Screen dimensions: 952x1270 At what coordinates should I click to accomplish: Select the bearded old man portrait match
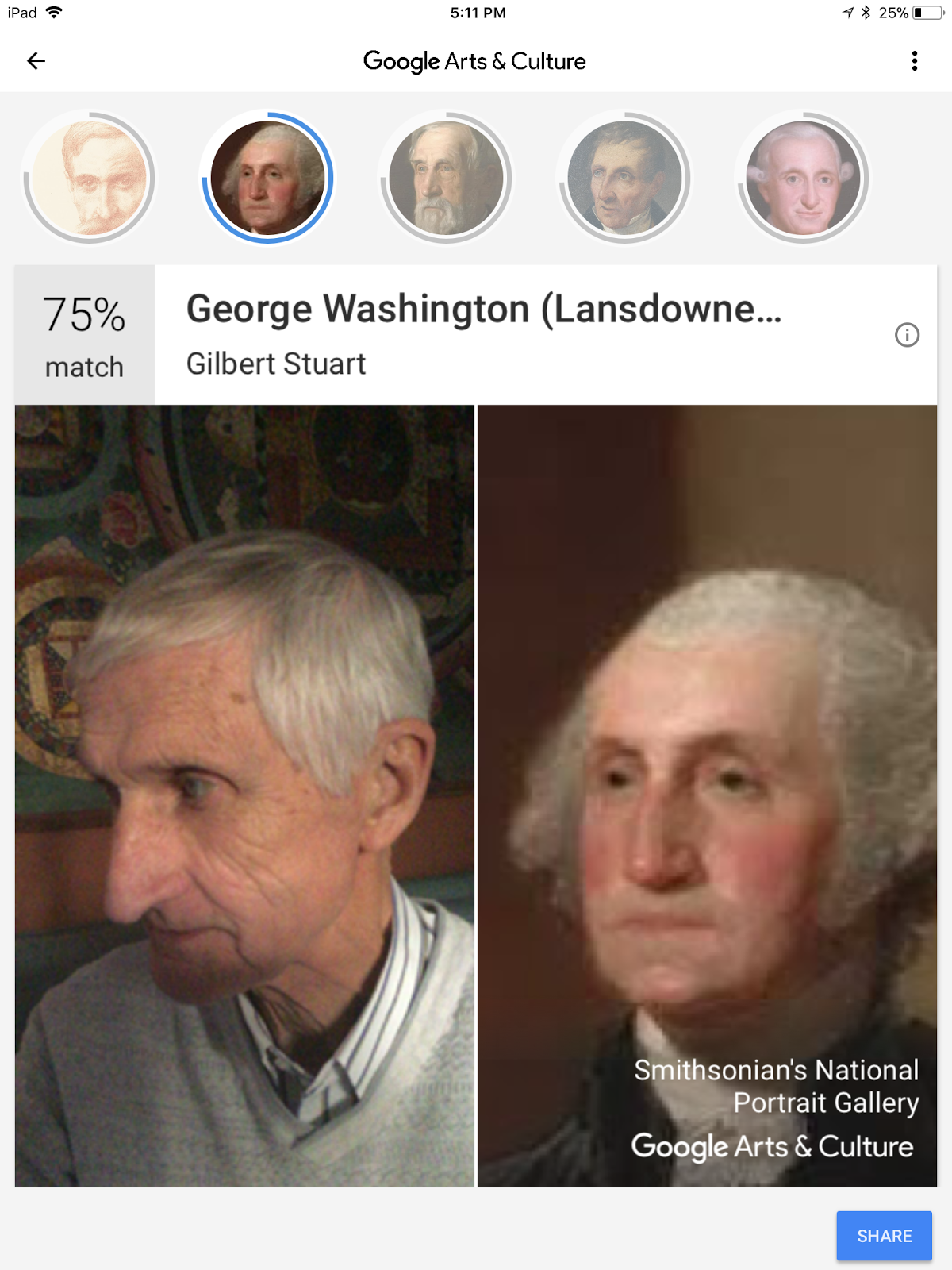[x=447, y=178]
